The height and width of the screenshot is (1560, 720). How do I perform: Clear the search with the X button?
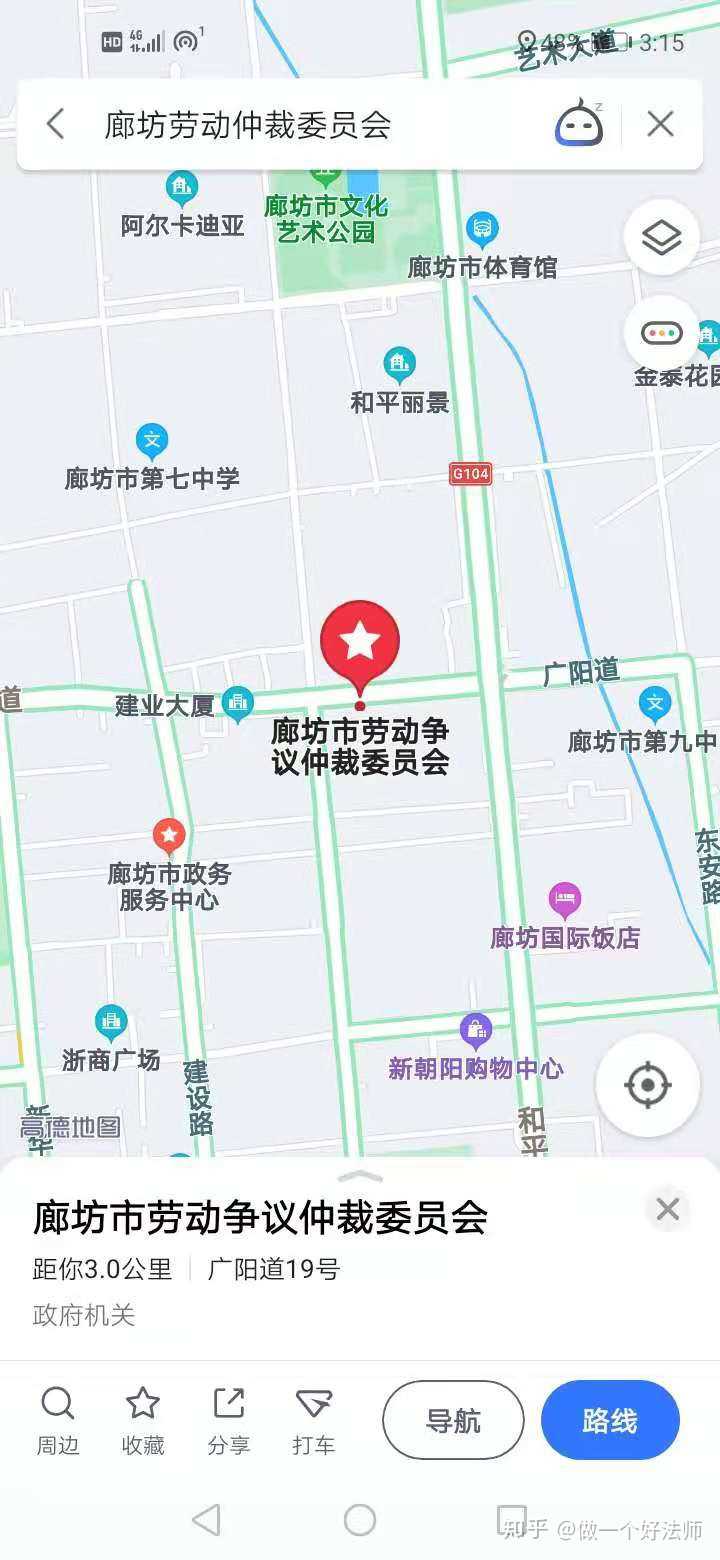660,123
